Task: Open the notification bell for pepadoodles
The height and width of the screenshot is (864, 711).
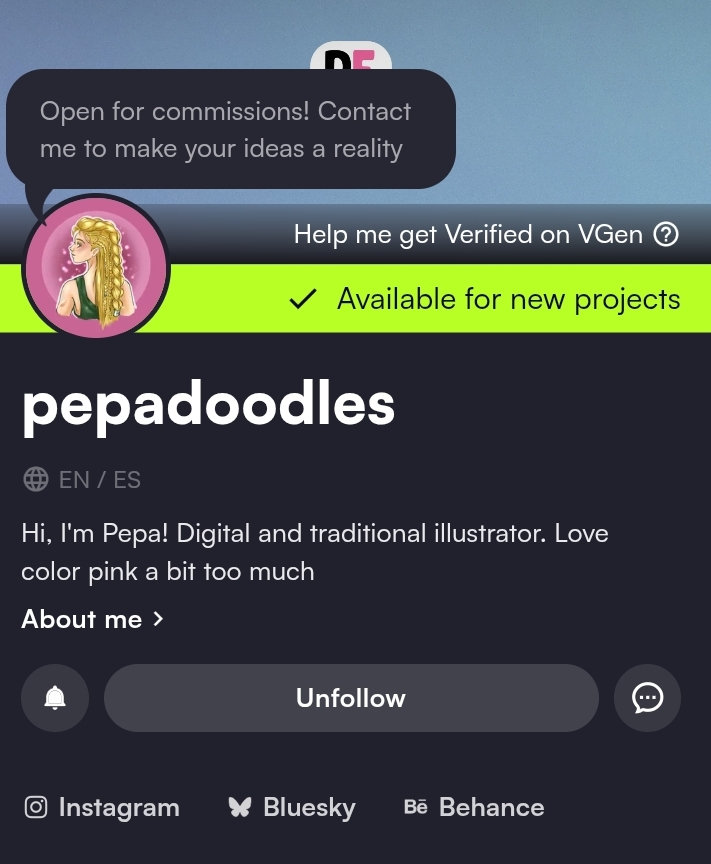Action: (55, 698)
